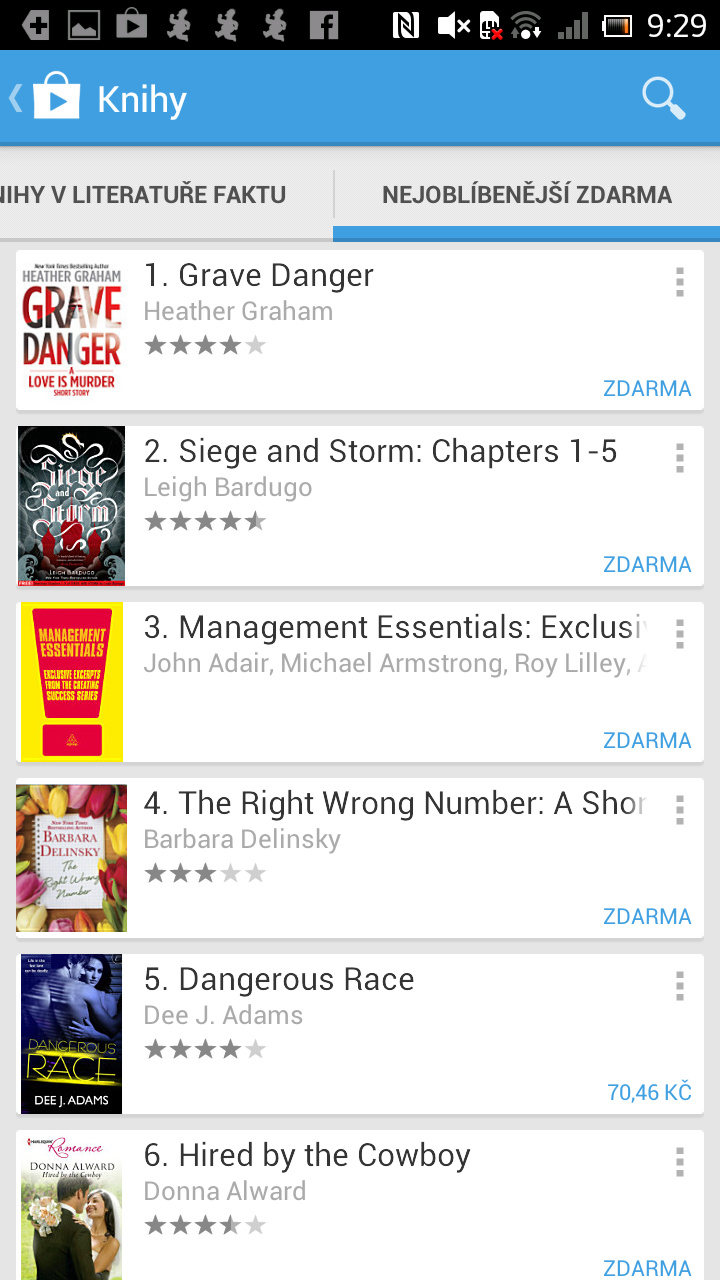Switch to the NEJOBLÍBENĚJŠÍ ZDARMA tab

click(527, 193)
